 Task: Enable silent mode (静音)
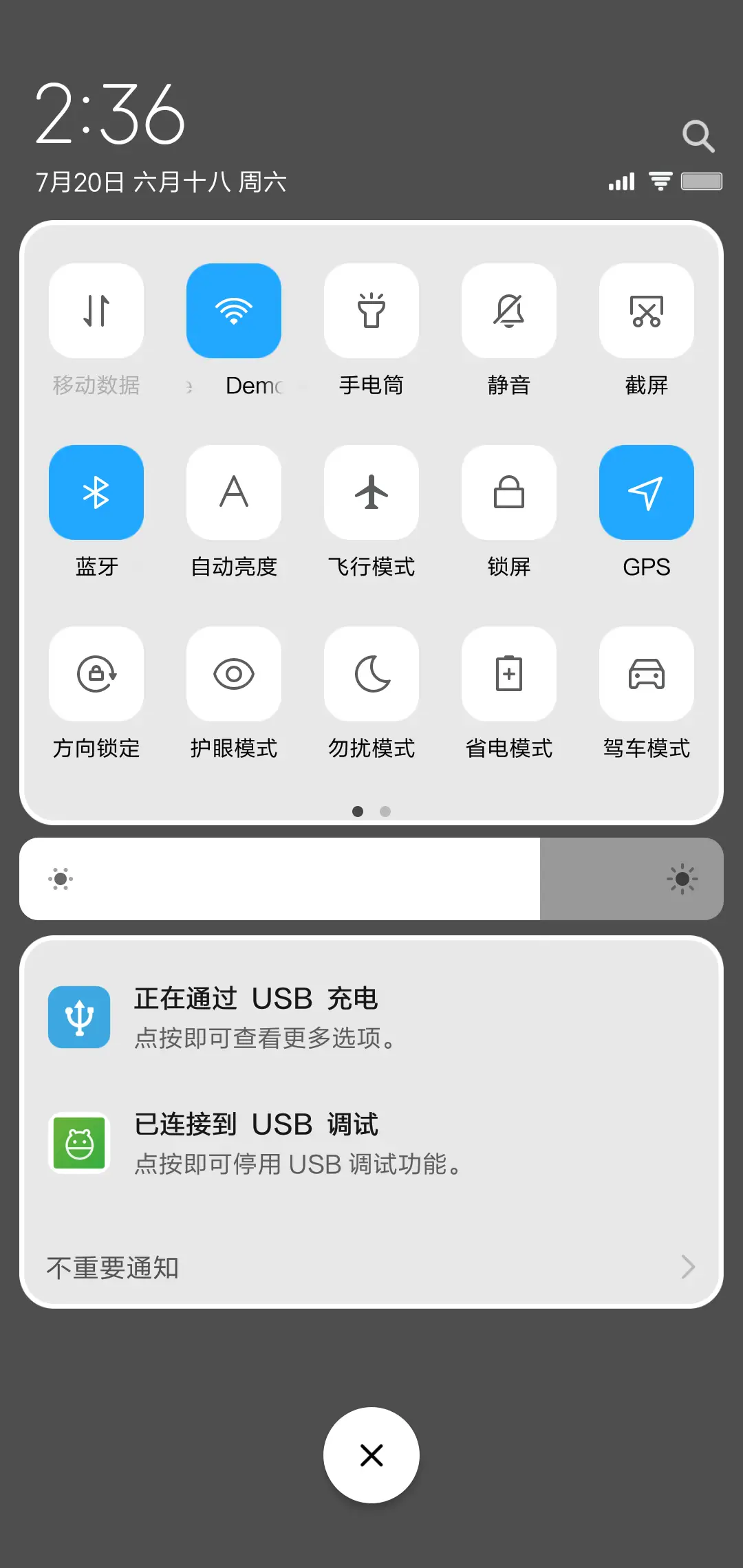(509, 311)
